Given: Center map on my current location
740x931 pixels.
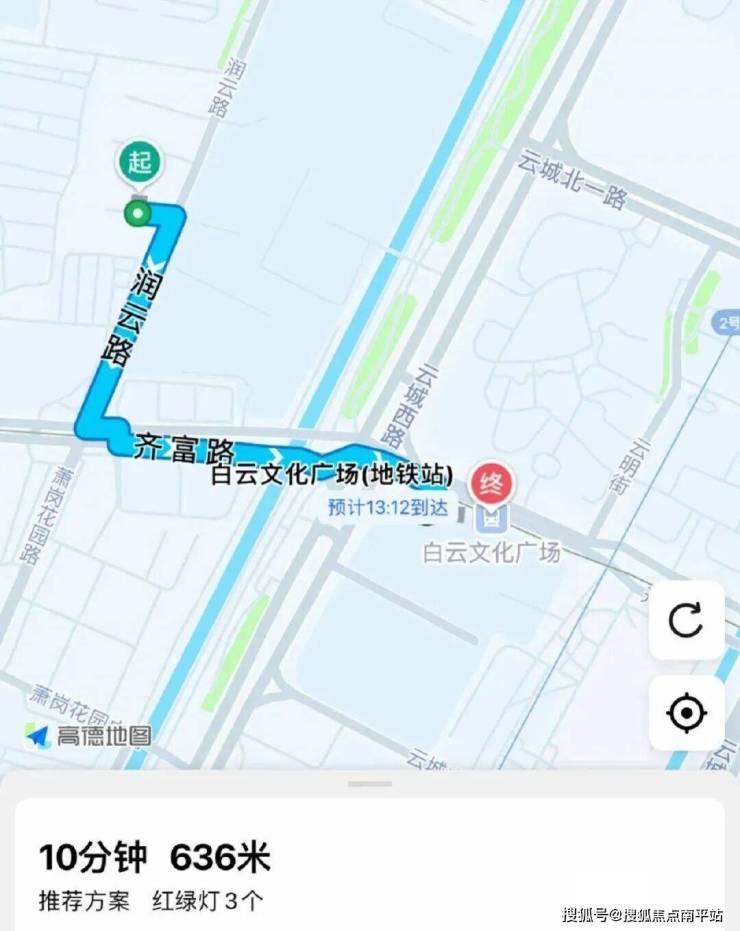Looking at the screenshot, I should point(686,713).
